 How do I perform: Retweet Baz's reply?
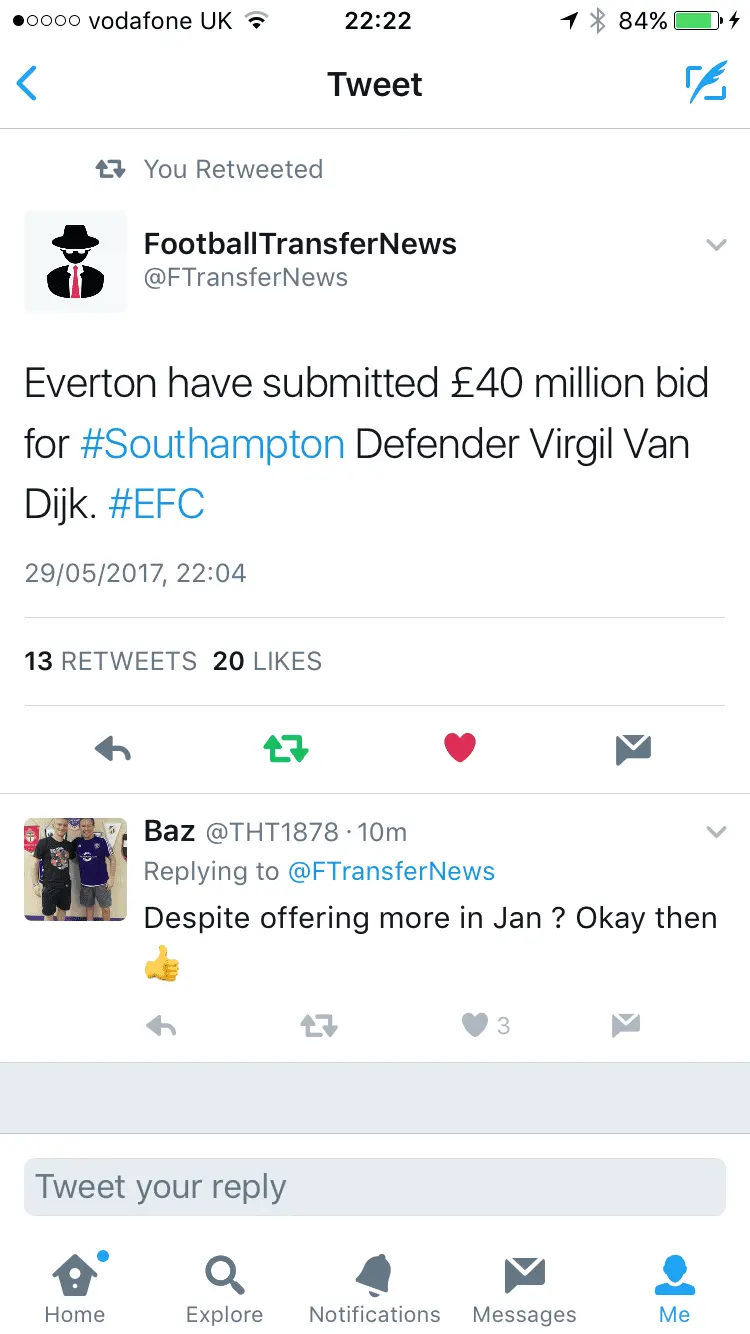point(319,1025)
